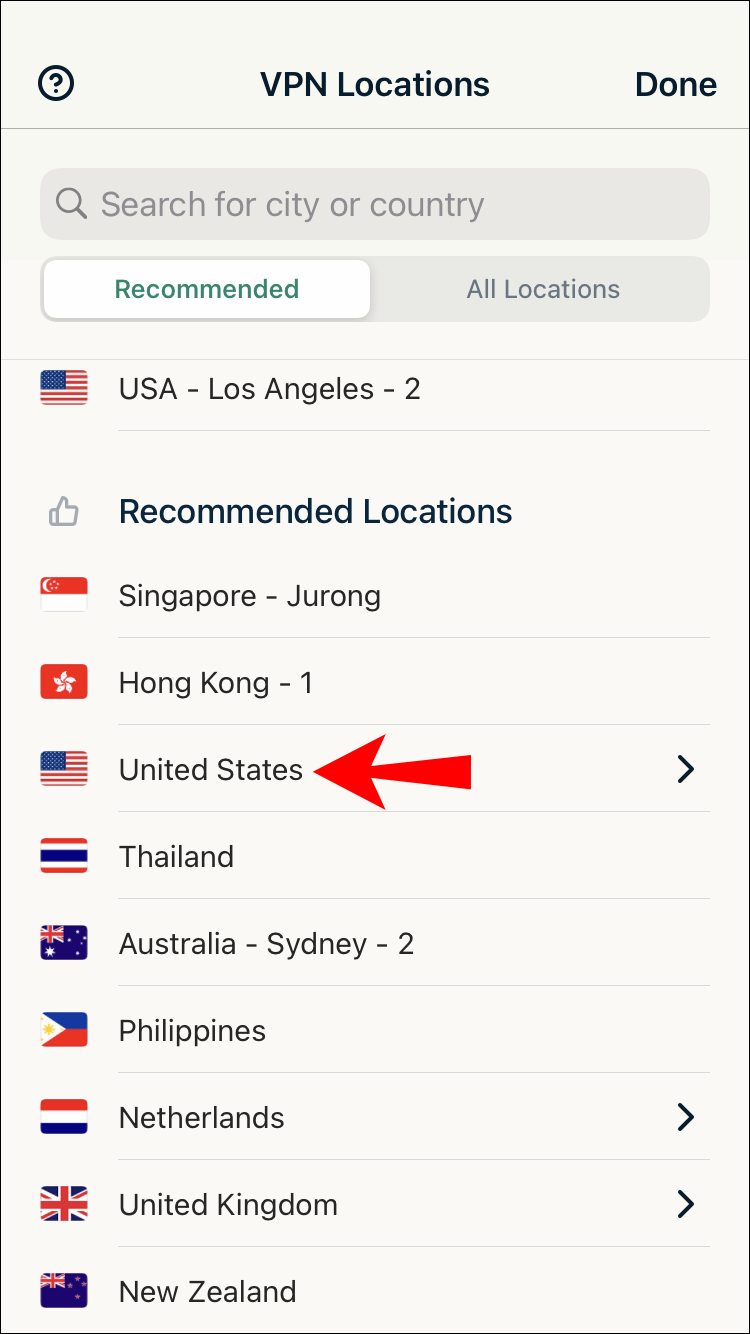Expand United States city list chevron
This screenshot has width=750, height=1334.
[685, 769]
